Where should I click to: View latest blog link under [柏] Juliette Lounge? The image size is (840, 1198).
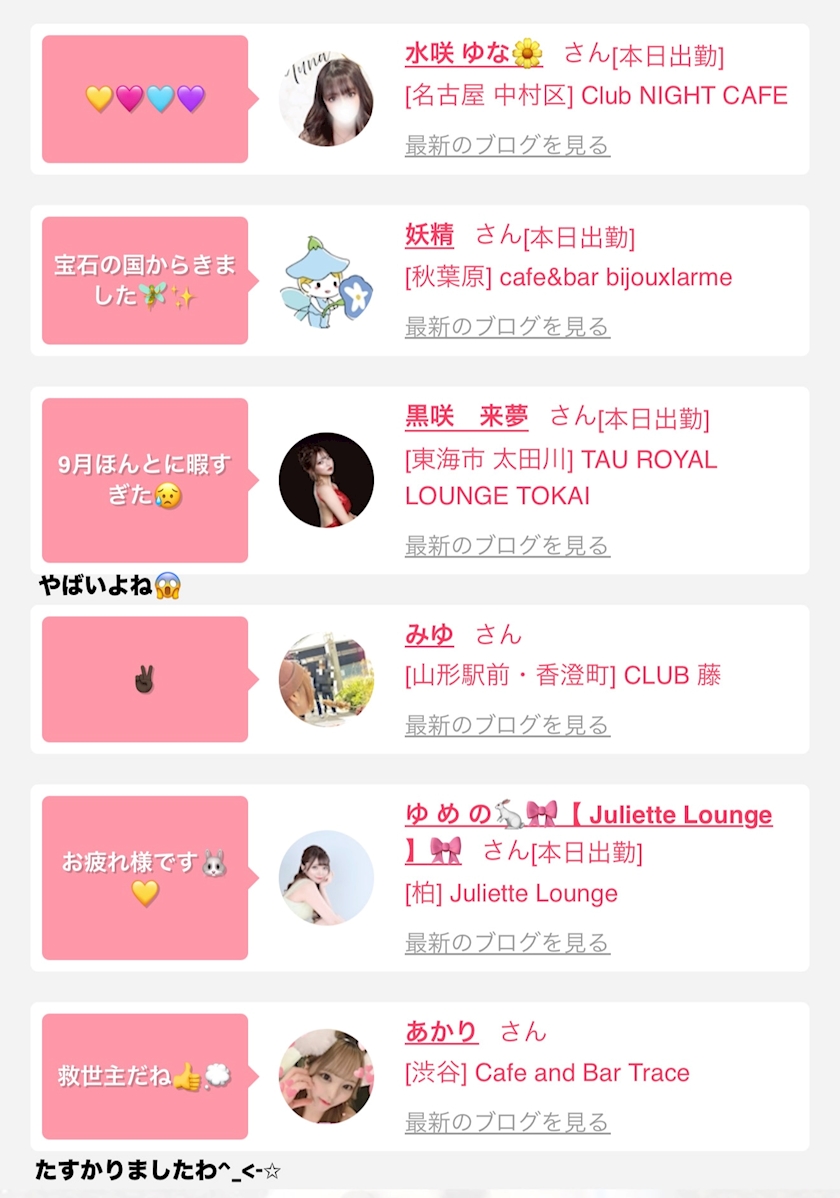[x=507, y=943]
